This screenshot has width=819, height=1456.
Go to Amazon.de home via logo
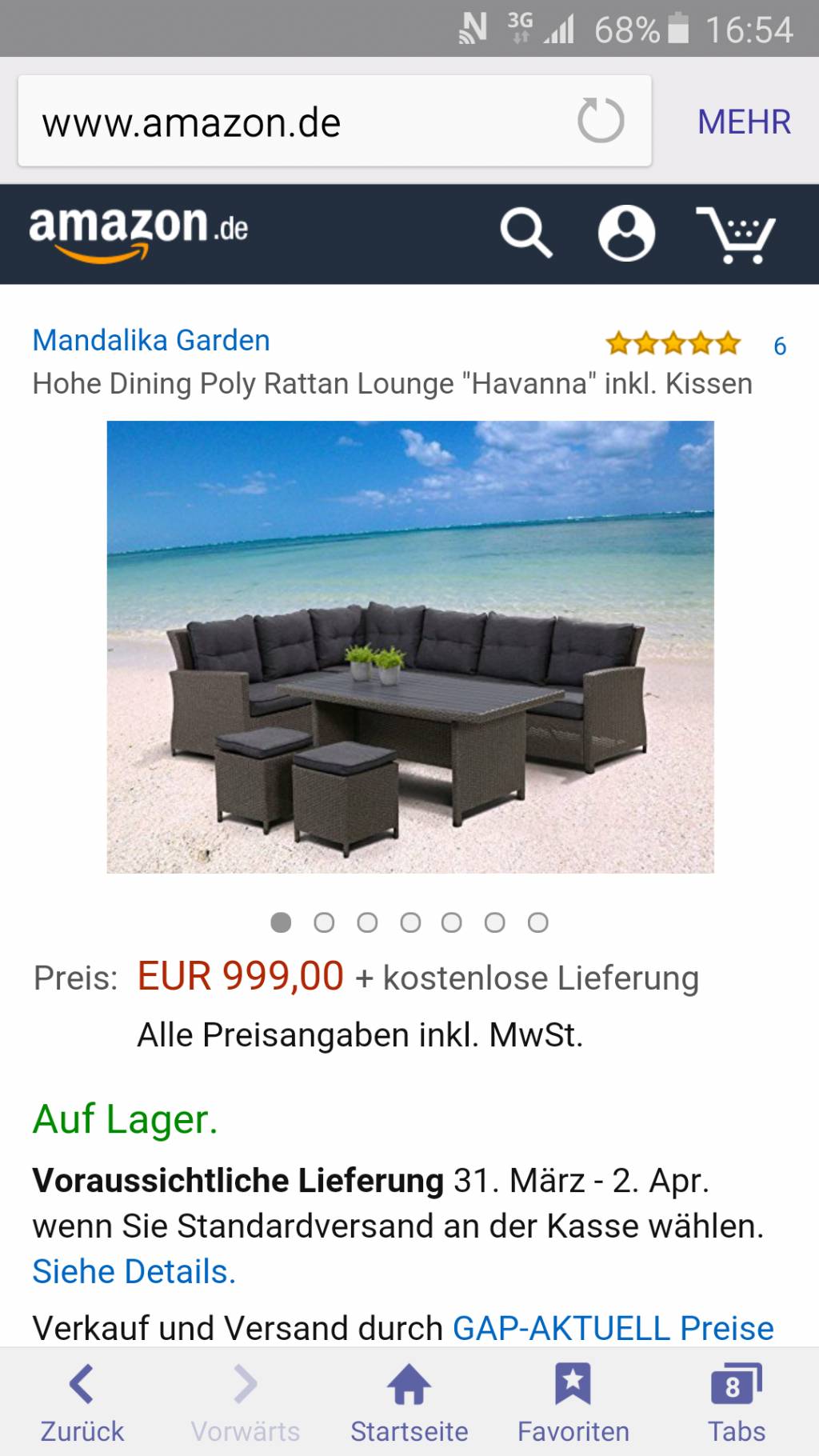click(x=138, y=233)
